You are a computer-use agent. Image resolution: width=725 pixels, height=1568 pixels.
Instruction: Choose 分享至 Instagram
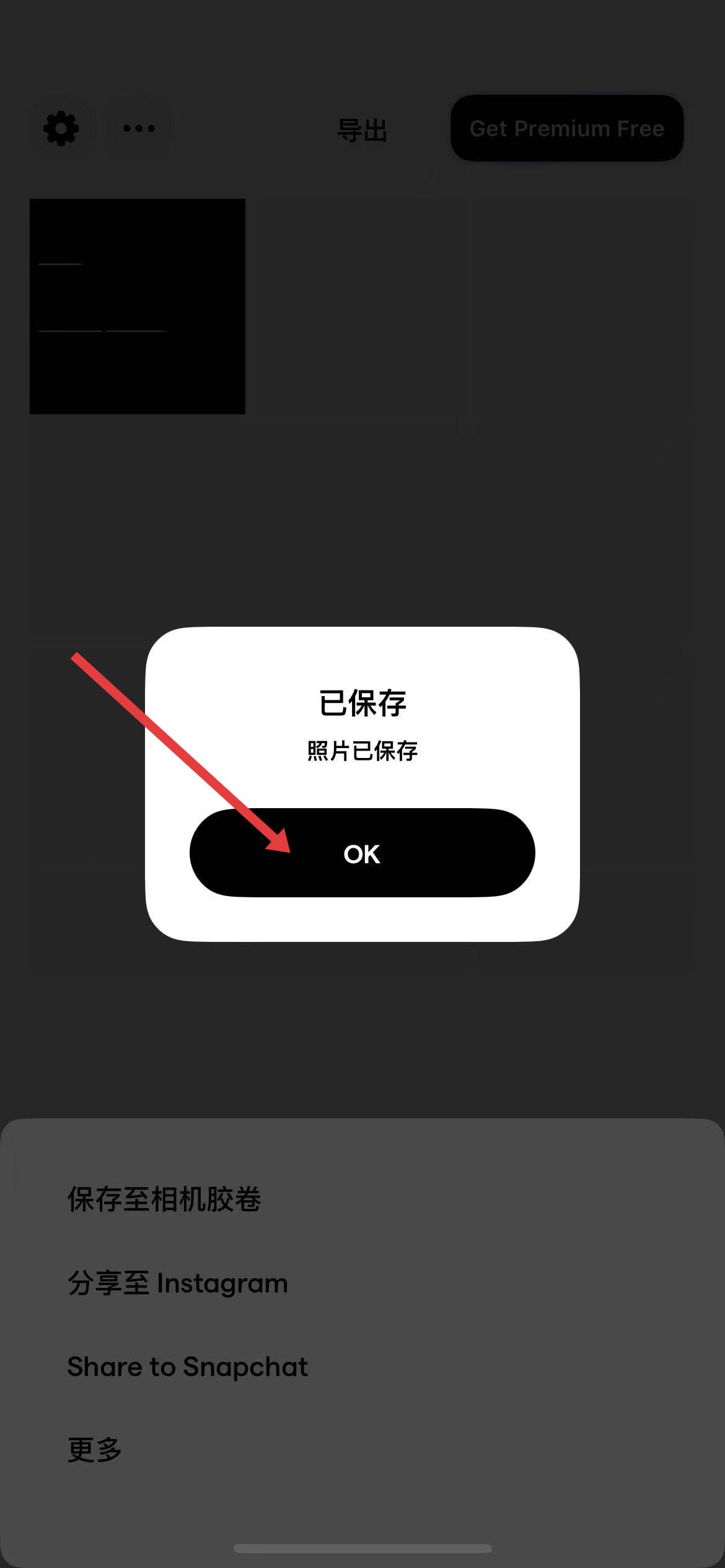(x=177, y=1283)
